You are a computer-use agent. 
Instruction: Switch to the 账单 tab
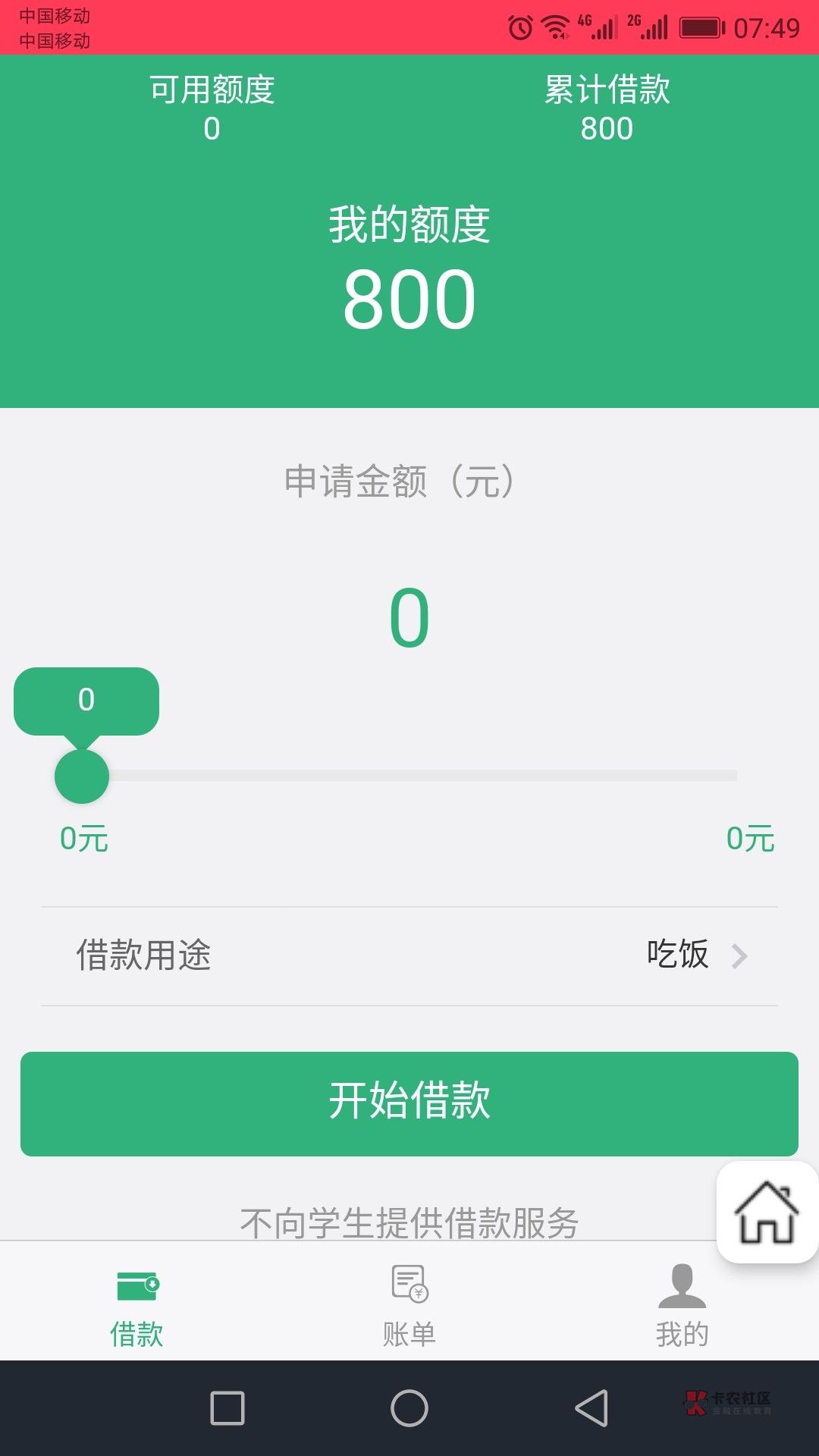(409, 1306)
